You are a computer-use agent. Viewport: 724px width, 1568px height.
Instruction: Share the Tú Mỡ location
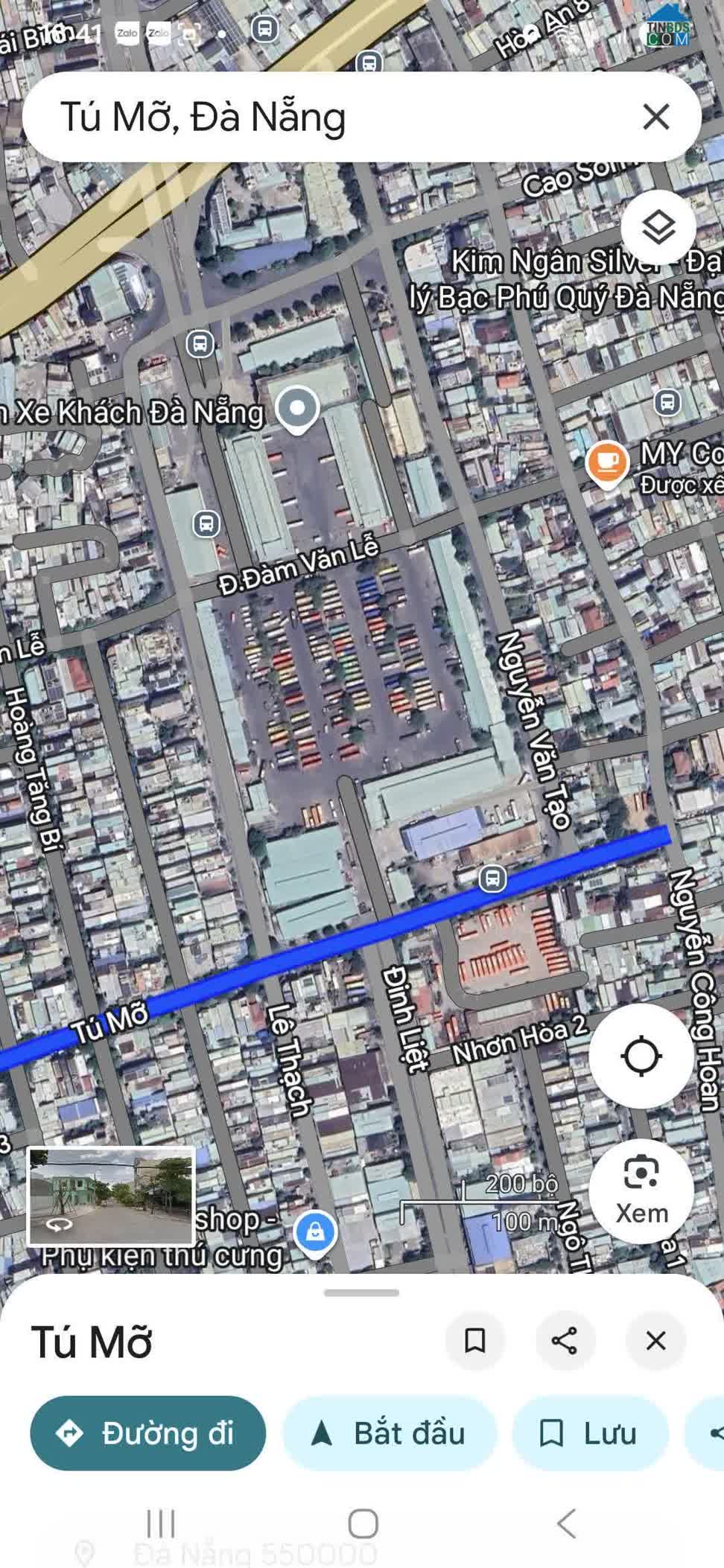point(565,1341)
